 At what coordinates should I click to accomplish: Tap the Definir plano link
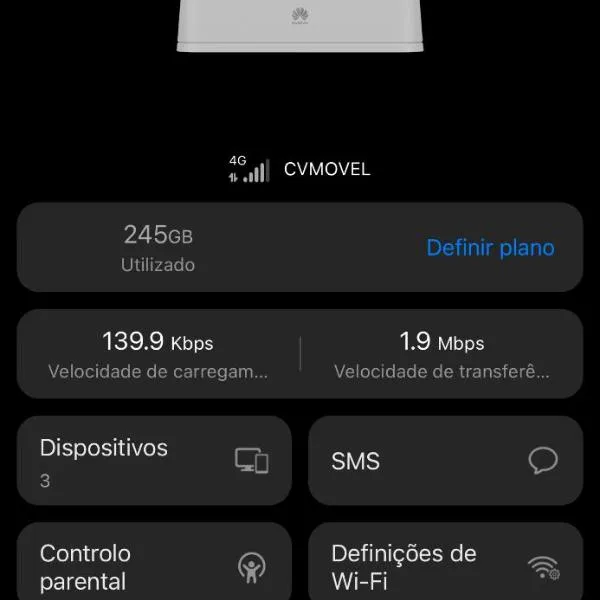(490, 247)
